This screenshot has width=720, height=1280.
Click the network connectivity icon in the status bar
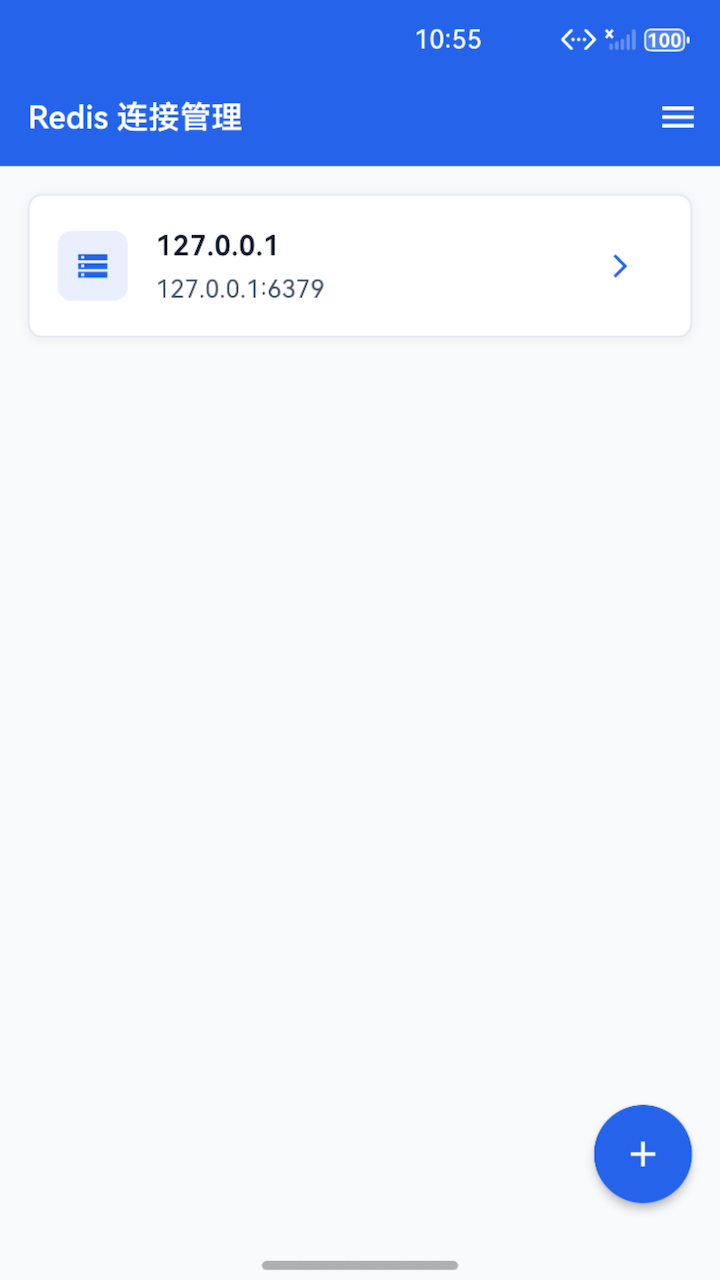tap(578, 39)
